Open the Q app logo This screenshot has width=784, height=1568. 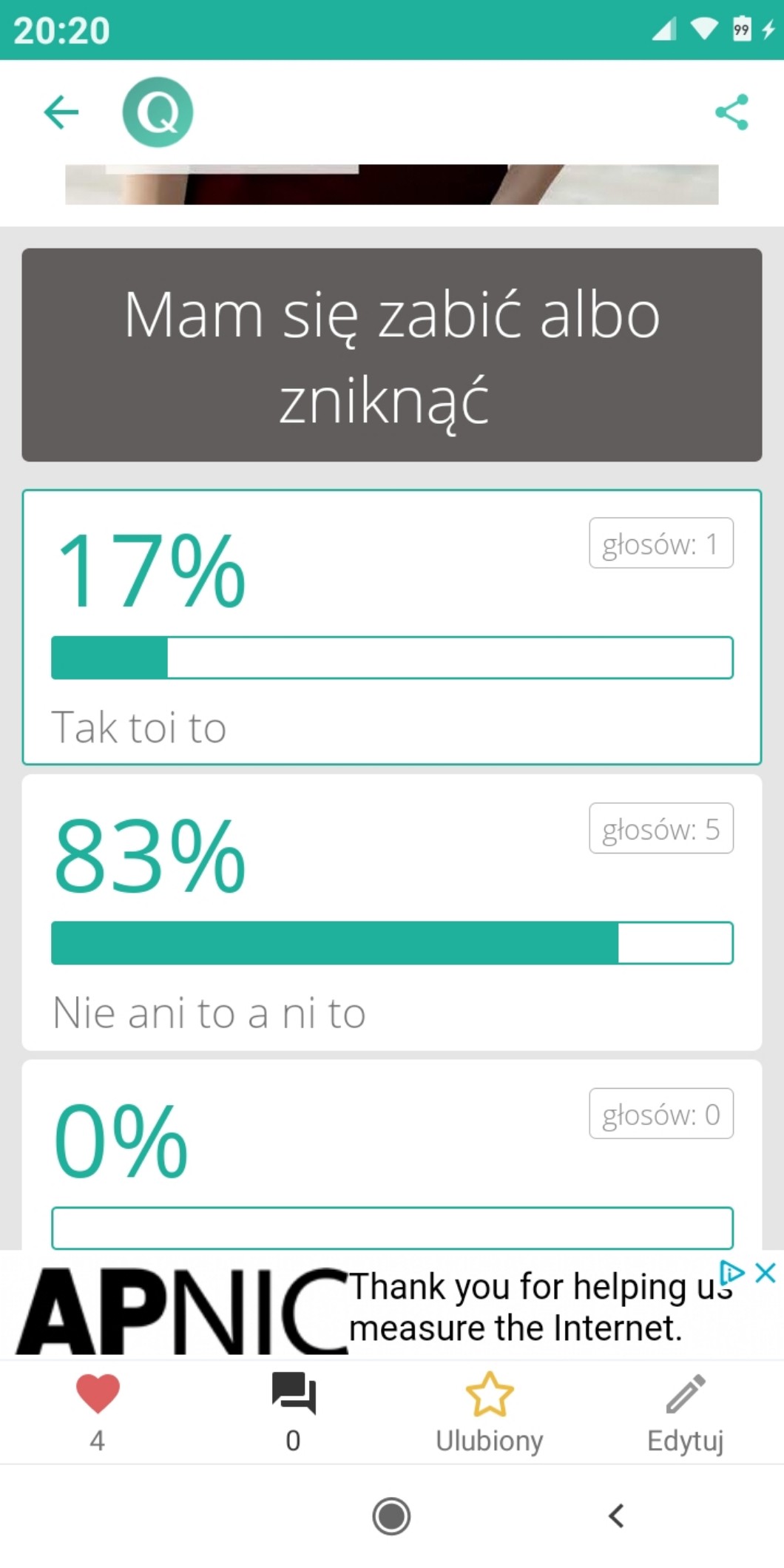pos(158,112)
